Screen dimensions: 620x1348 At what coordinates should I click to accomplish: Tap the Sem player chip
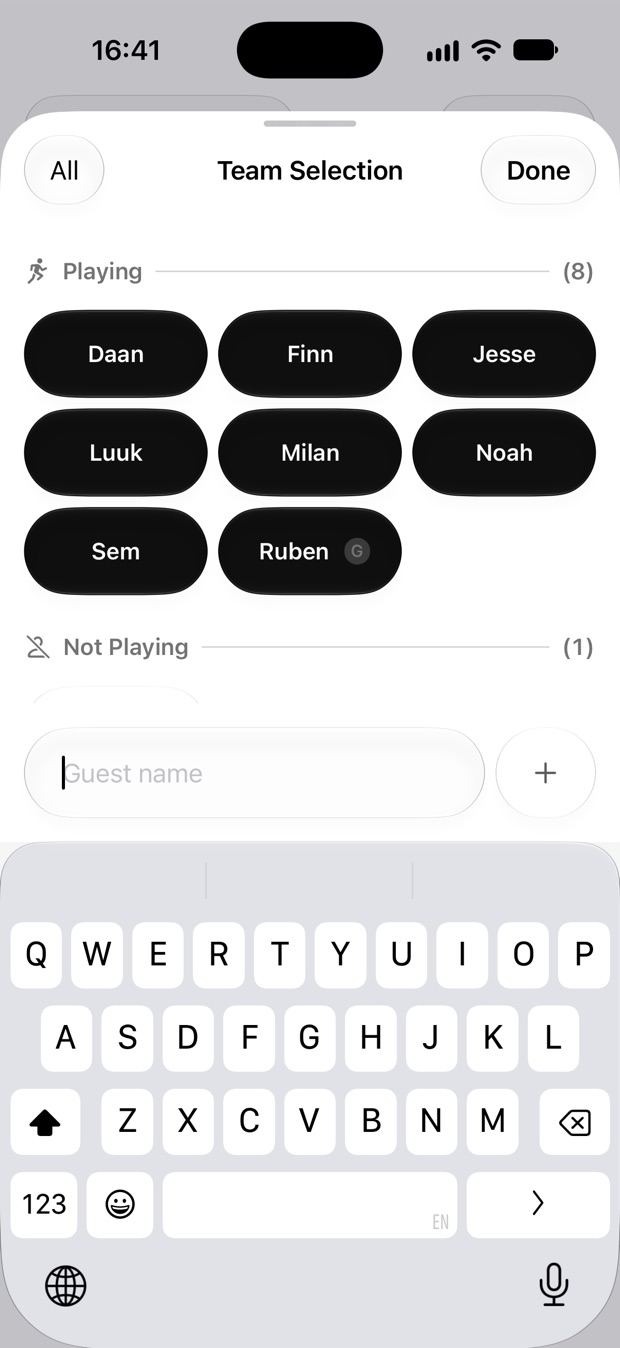116,551
